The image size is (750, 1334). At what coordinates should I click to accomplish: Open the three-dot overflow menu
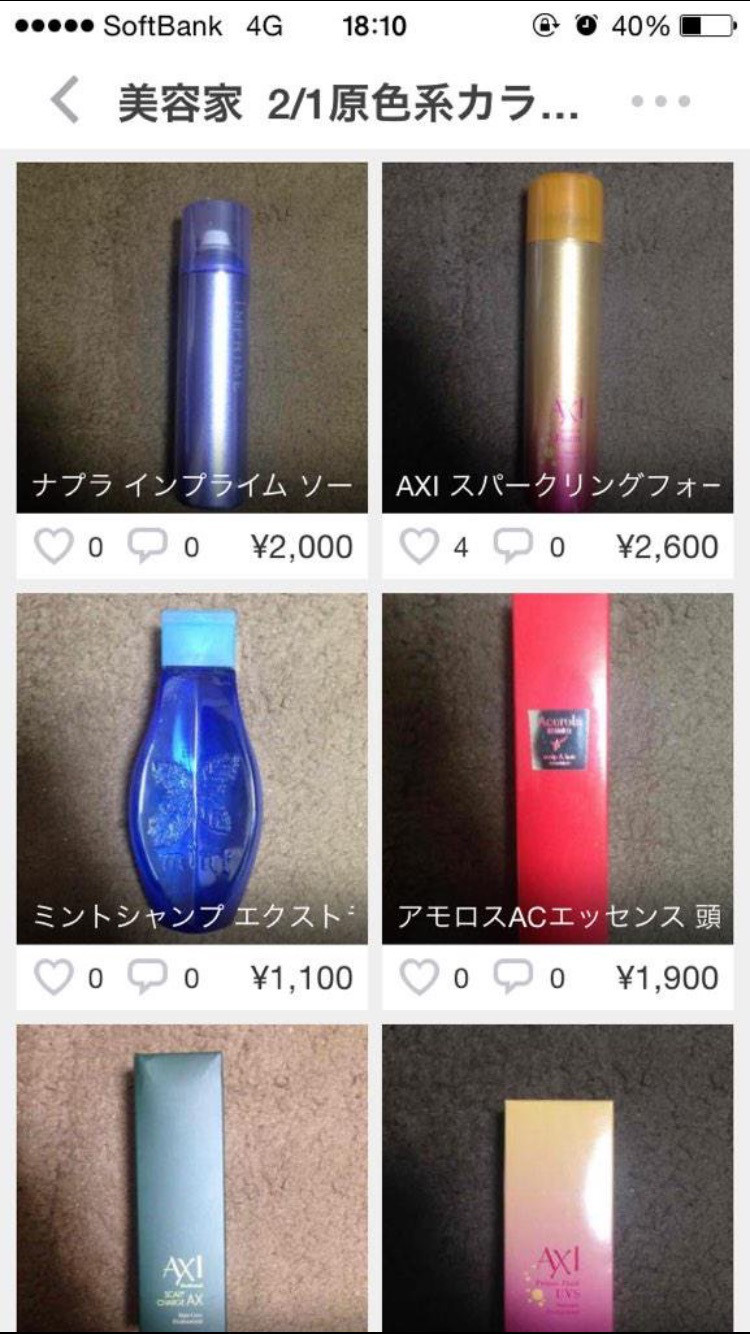coord(660,101)
